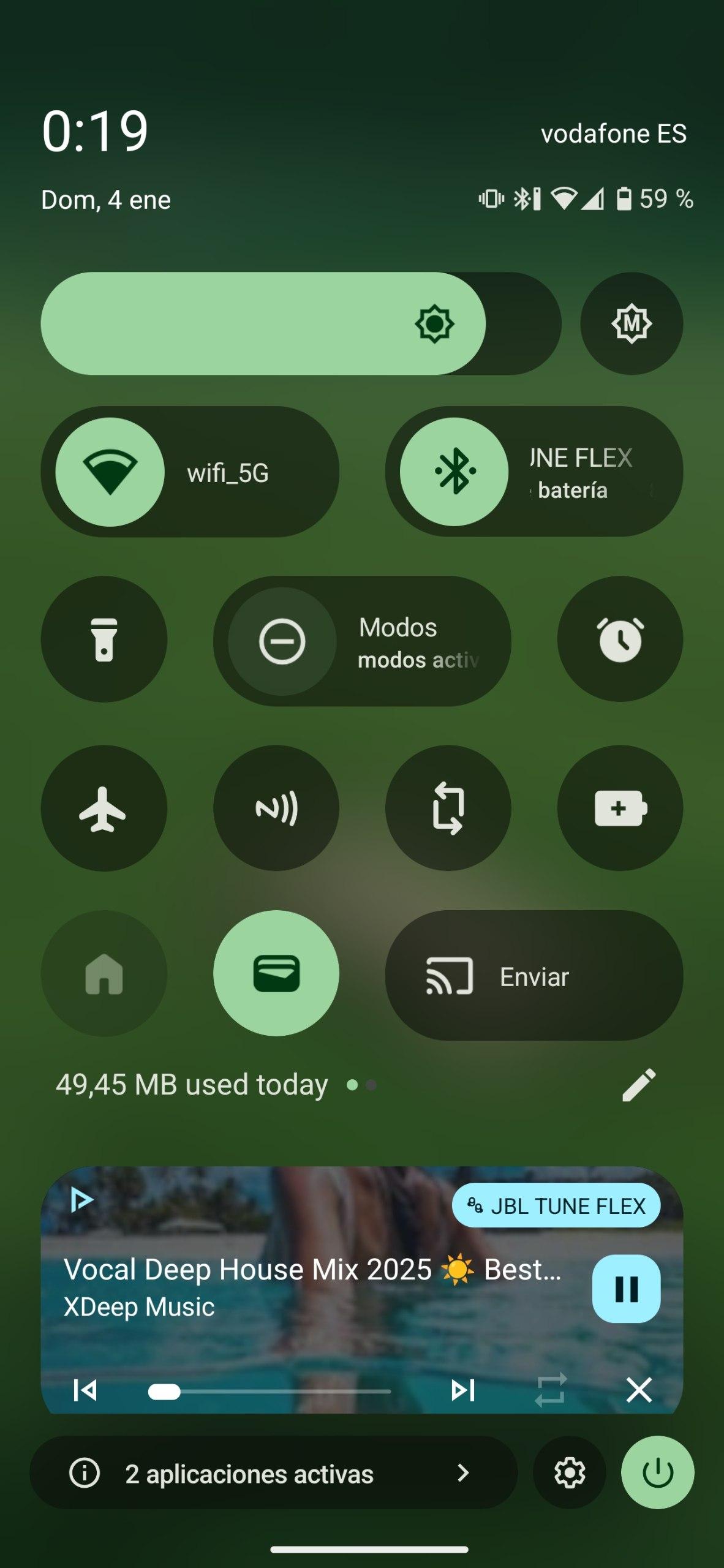724x1568 pixels.
Task: Open the Modos tile
Action: coord(363,641)
